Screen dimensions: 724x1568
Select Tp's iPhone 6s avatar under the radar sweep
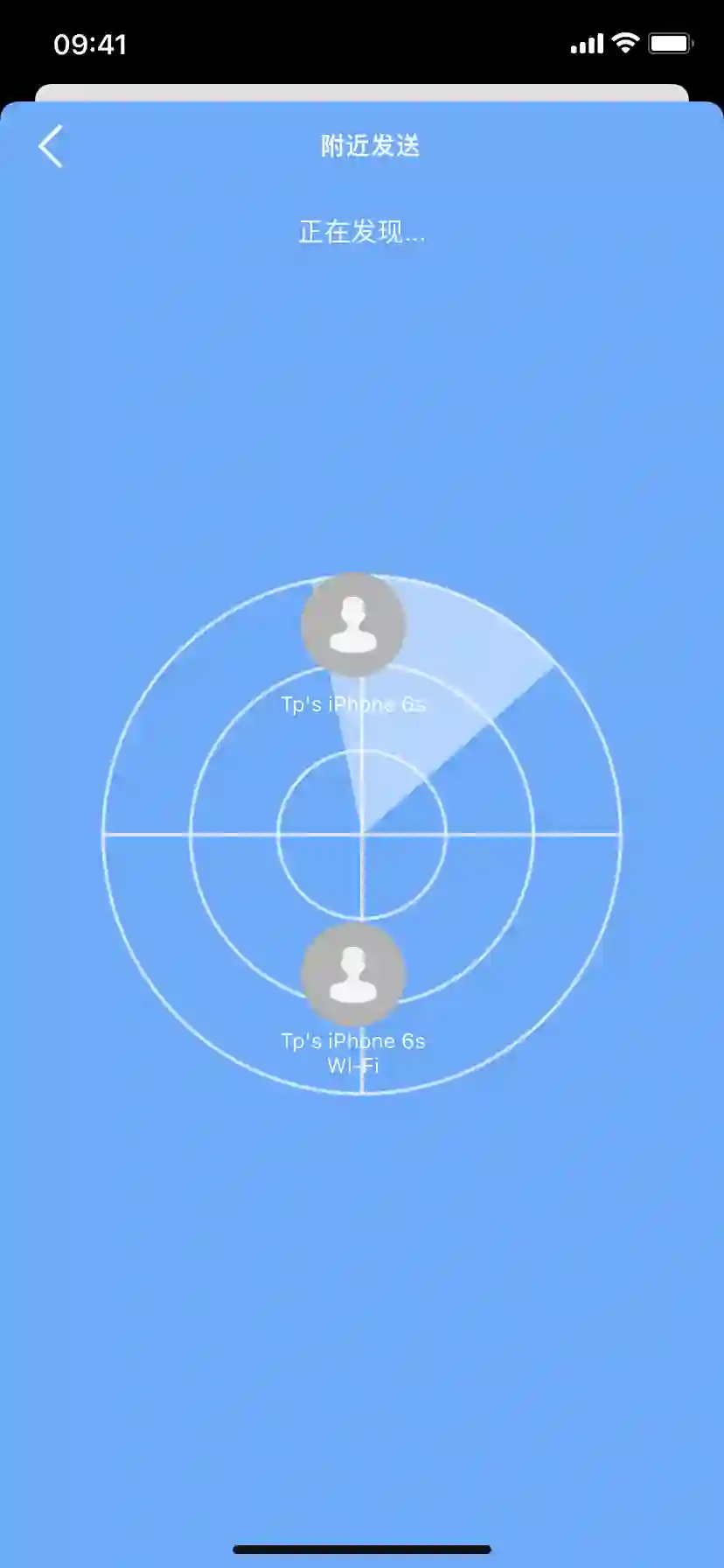pos(353,625)
